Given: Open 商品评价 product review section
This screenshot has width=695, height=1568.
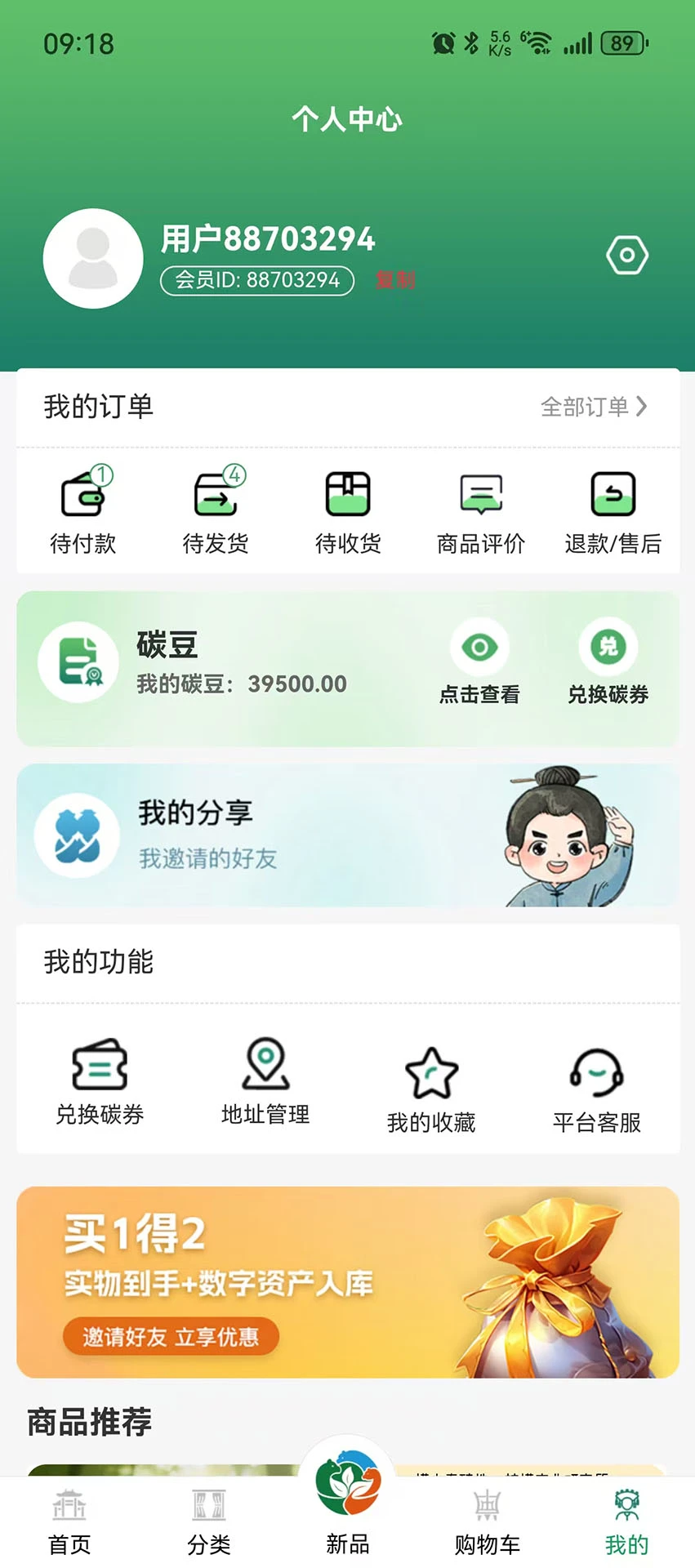Looking at the screenshot, I should (x=480, y=506).
